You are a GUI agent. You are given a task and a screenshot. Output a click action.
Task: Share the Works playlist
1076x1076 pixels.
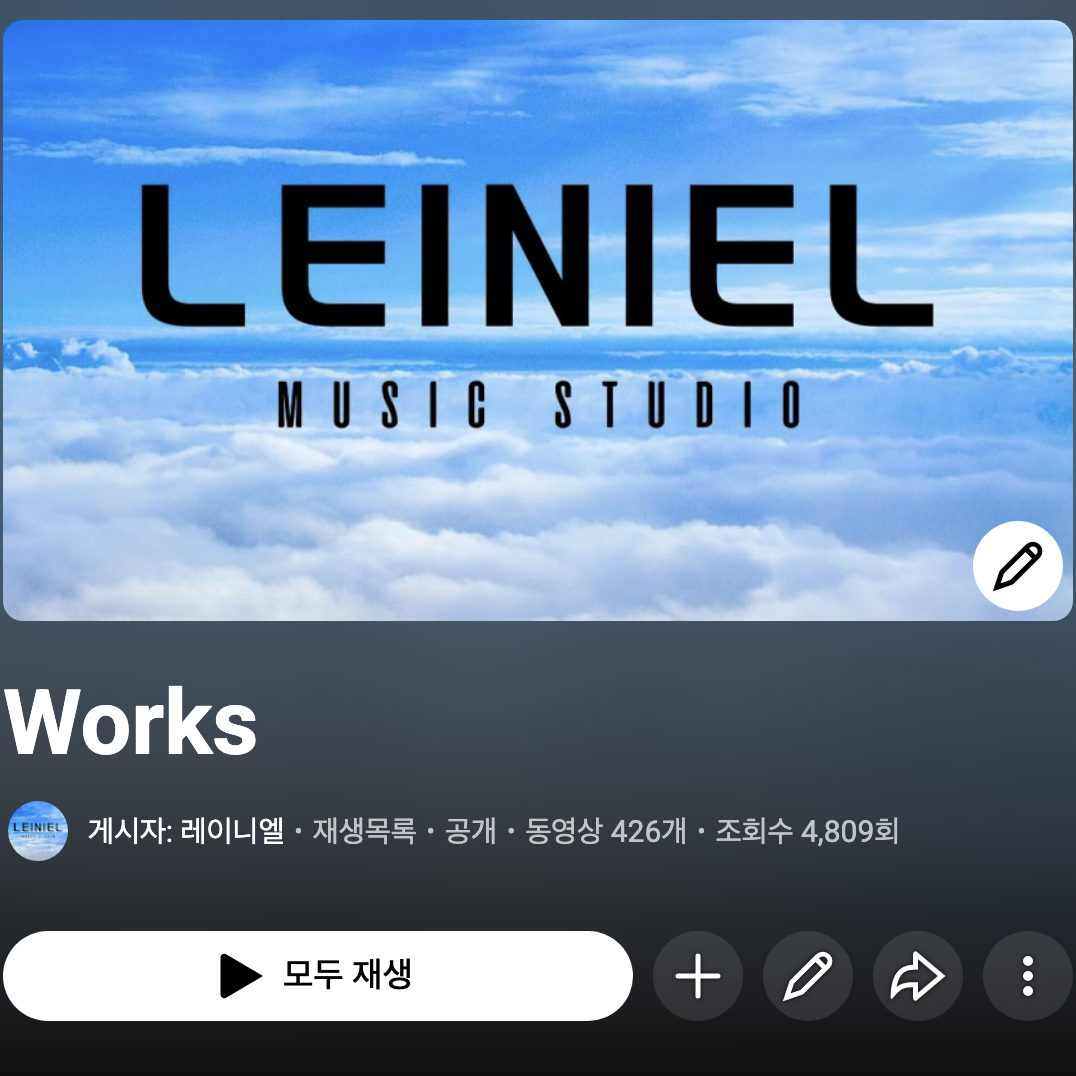point(918,976)
